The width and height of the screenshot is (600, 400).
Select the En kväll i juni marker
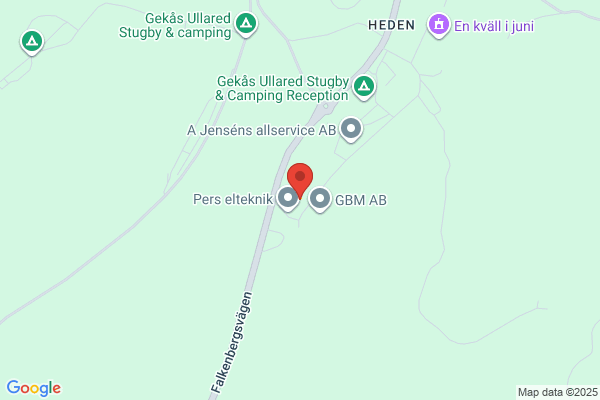pos(439,26)
